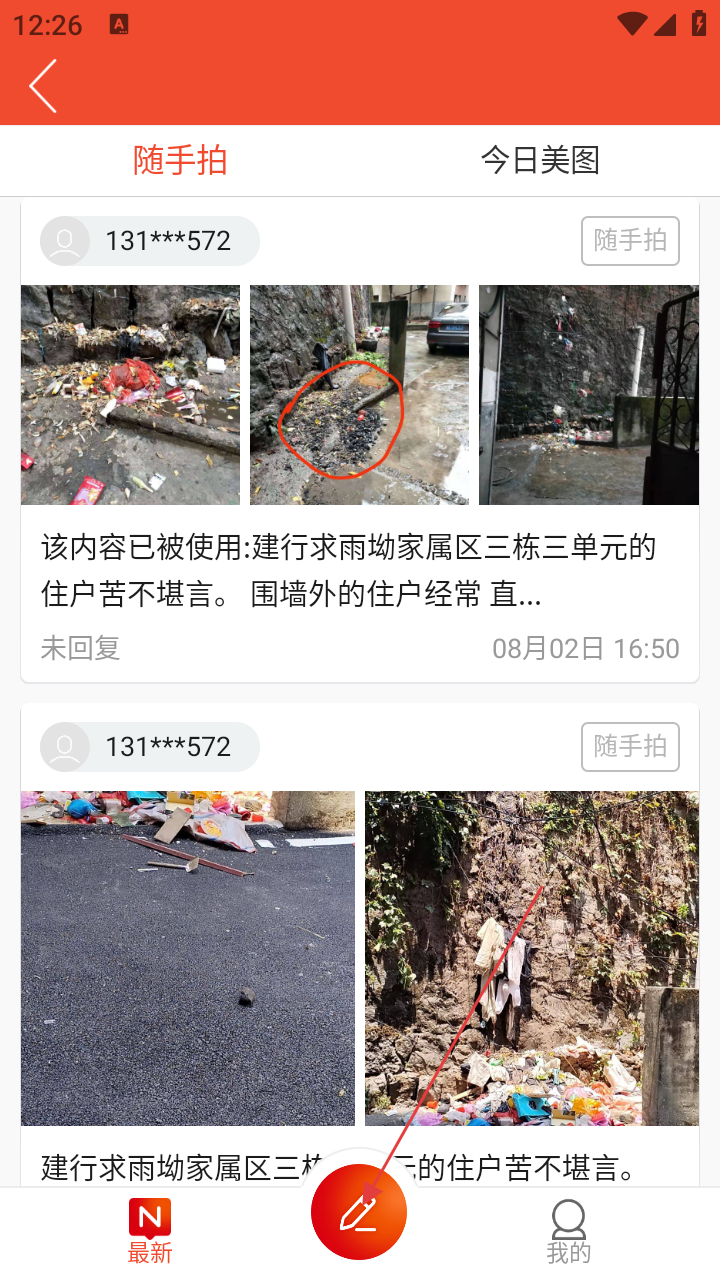Viewport: 720px width, 1280px height.
Task: Open the 最新 bottom navigation item
Action: (x=150, y=1231)
